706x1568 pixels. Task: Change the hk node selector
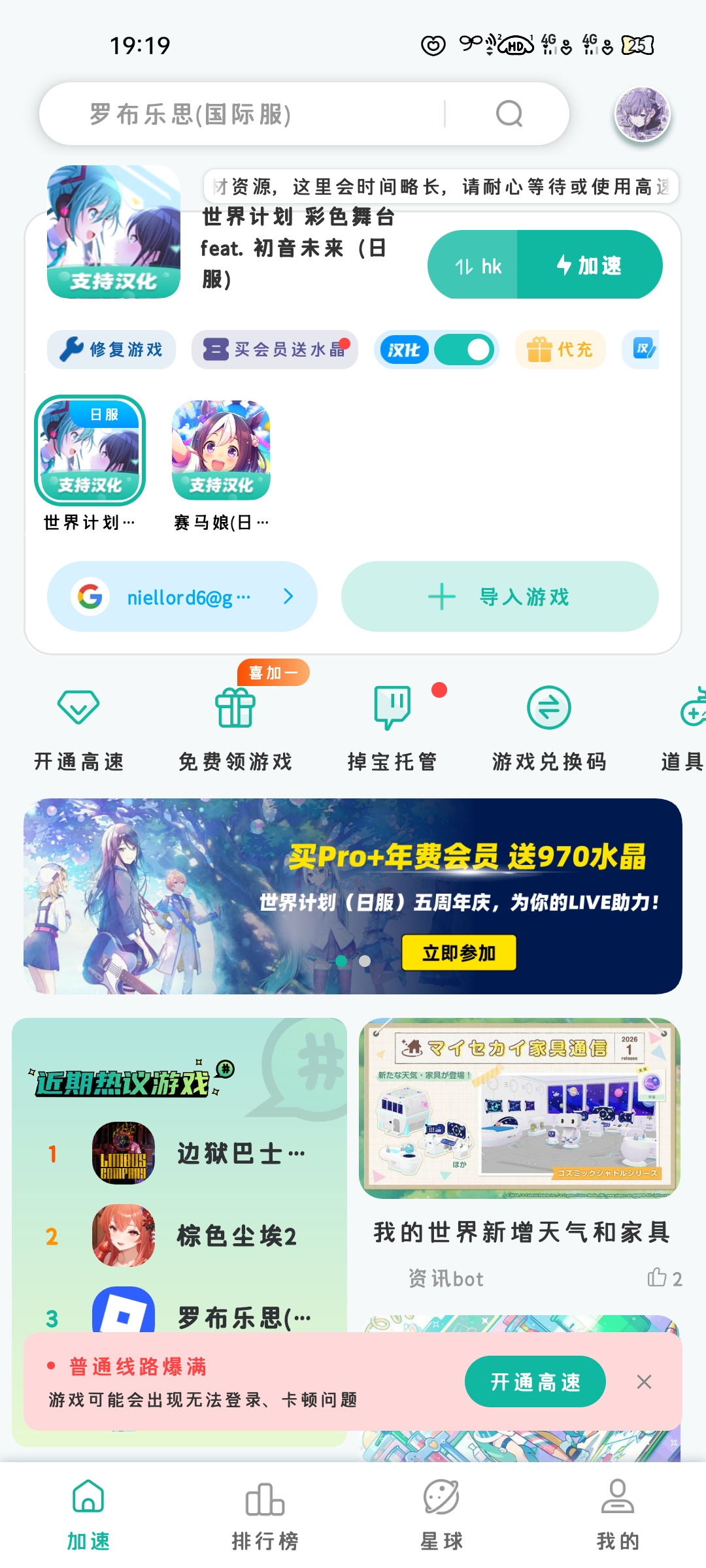click(477, 266)
